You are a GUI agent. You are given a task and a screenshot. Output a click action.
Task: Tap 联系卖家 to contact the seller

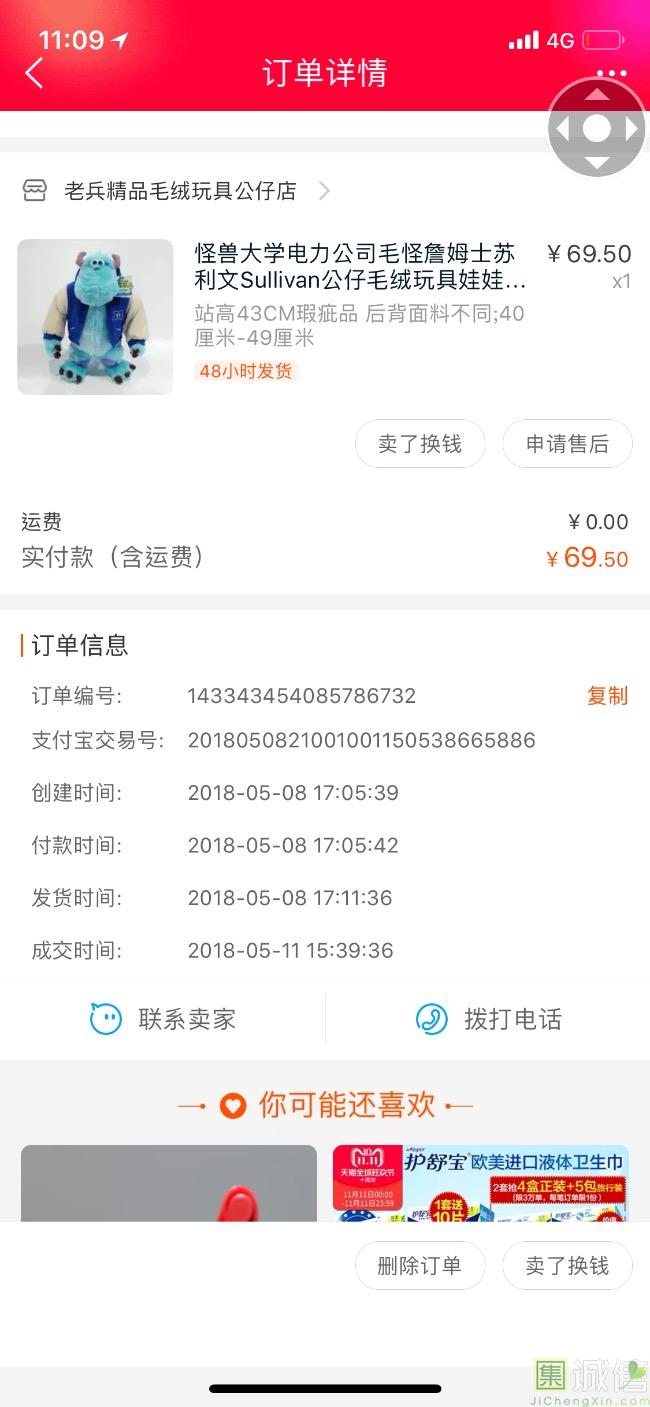(163, 1019)
